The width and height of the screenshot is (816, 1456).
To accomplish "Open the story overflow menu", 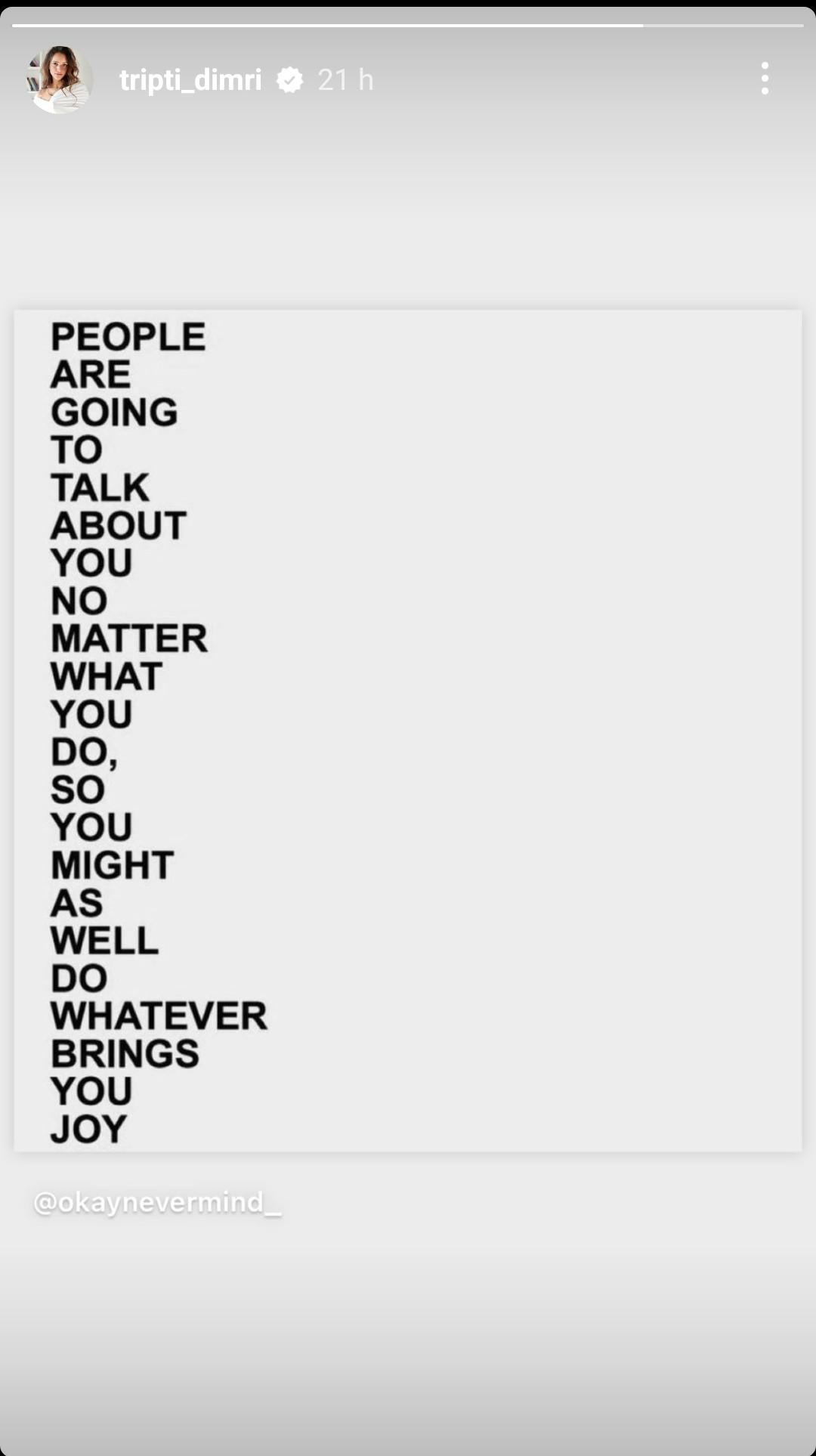I will (x=765, y=79).
